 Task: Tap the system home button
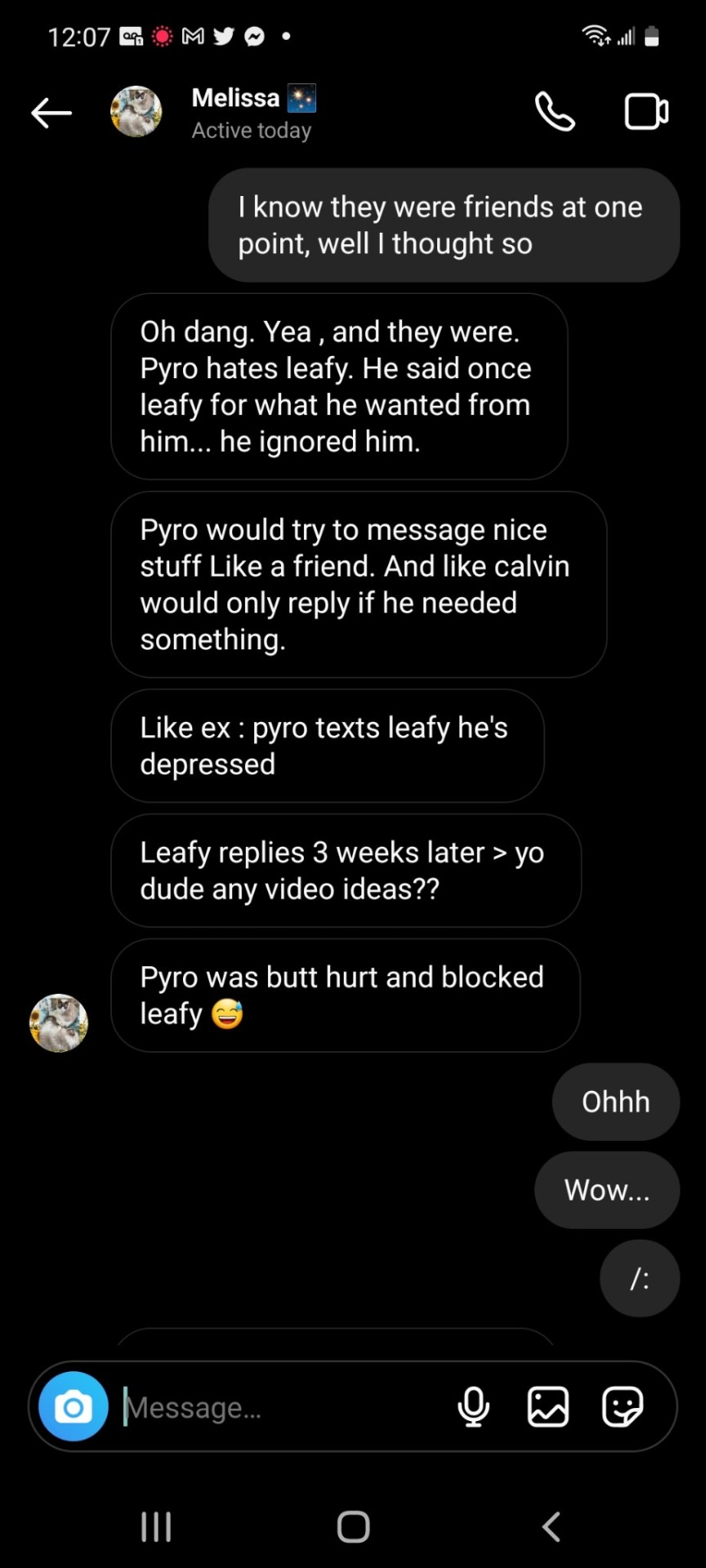pyautogui.click(x=353, y=1526)
